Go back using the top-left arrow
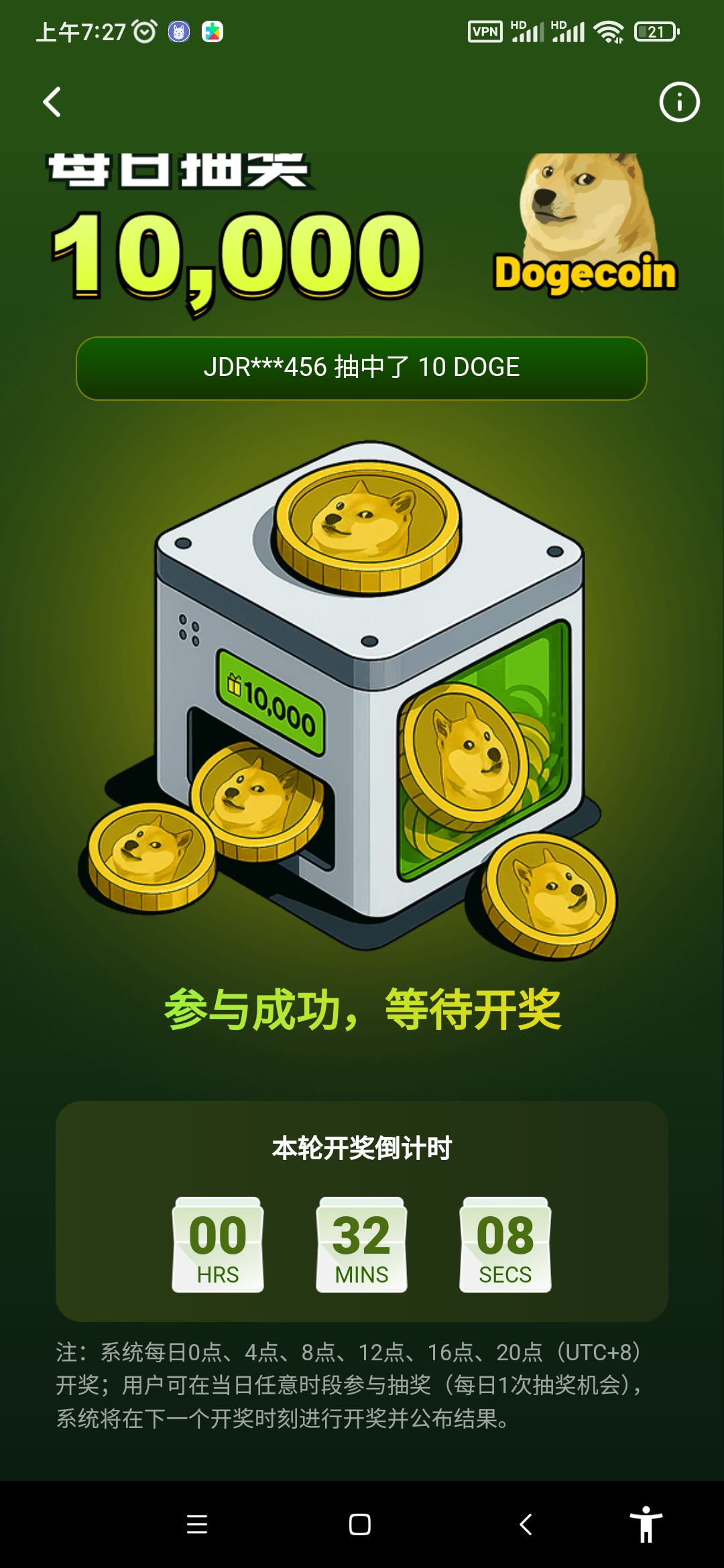This screenshot has height=1568, width=724. point(52,103)
